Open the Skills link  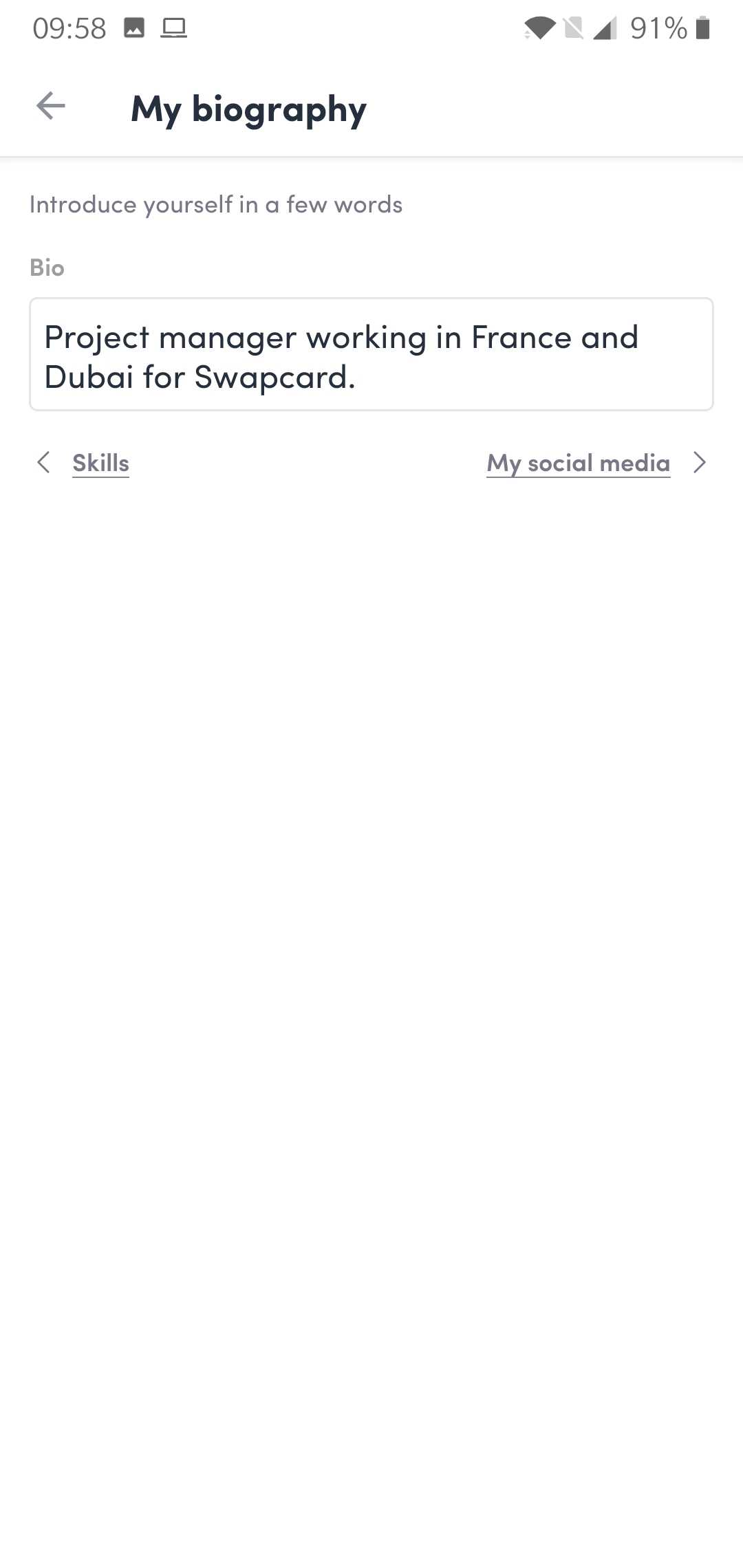[x=100, y=463]
